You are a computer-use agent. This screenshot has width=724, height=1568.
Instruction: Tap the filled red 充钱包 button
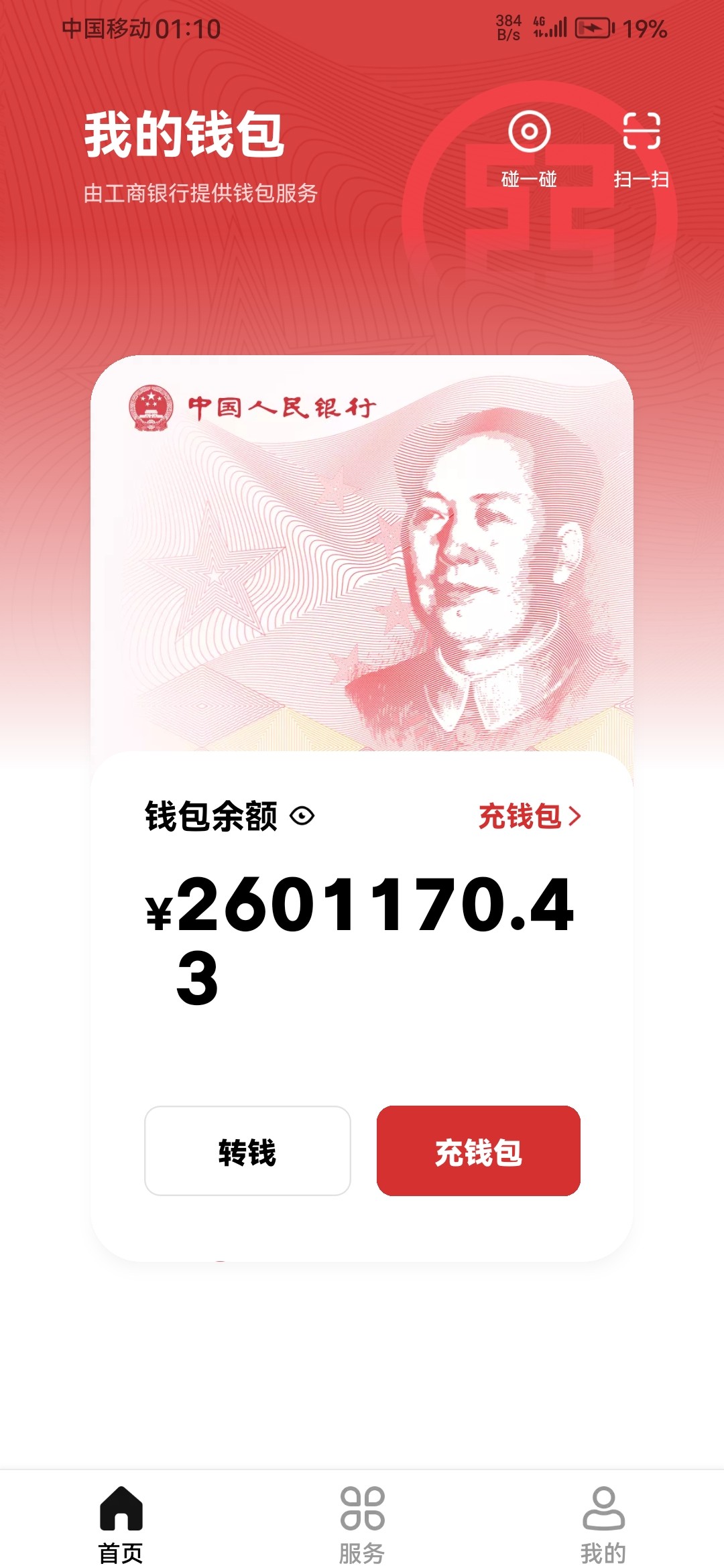(x=478, y=1151)
